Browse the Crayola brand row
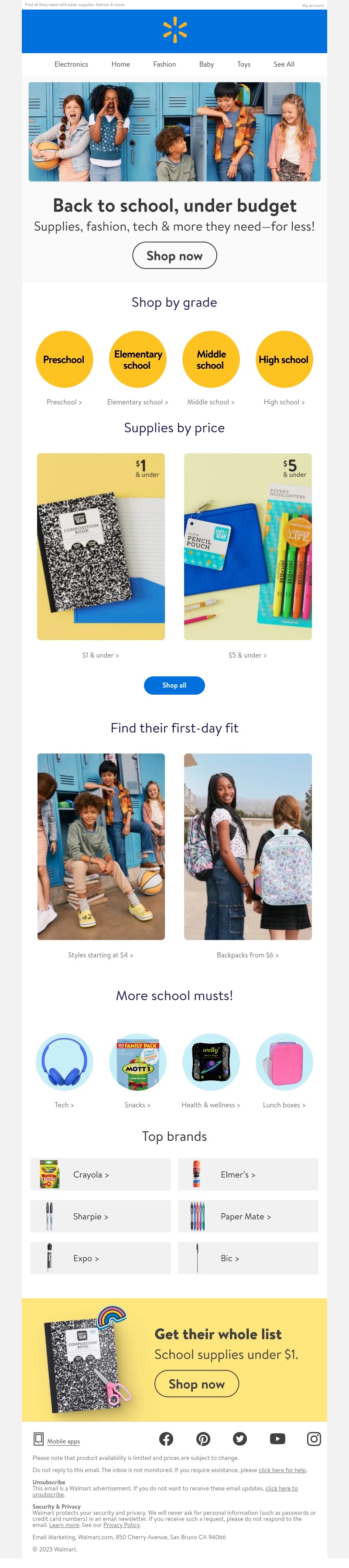Viewport: 349px width, 1568px height. 100,1176
